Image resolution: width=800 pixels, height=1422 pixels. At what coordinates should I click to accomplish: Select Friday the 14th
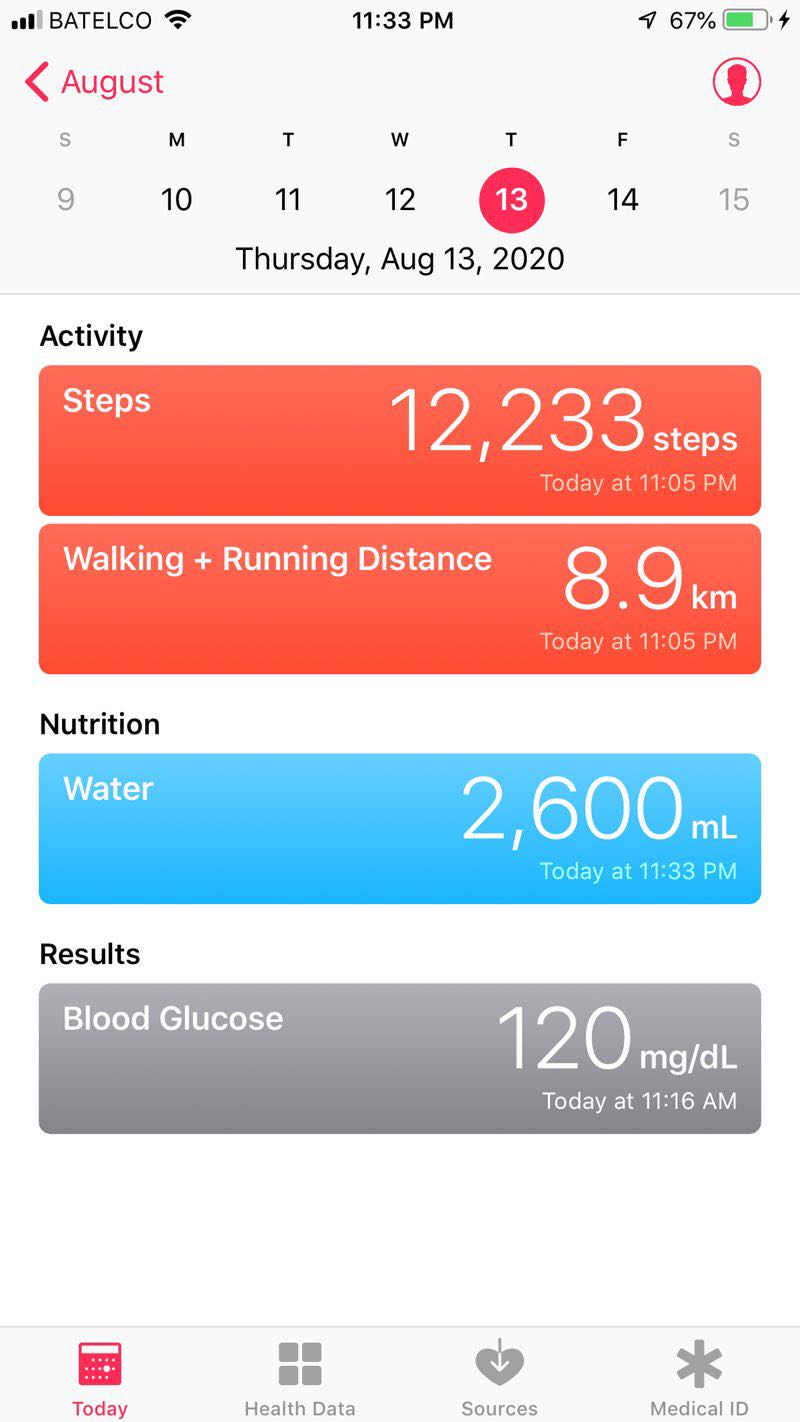[623, 199]
